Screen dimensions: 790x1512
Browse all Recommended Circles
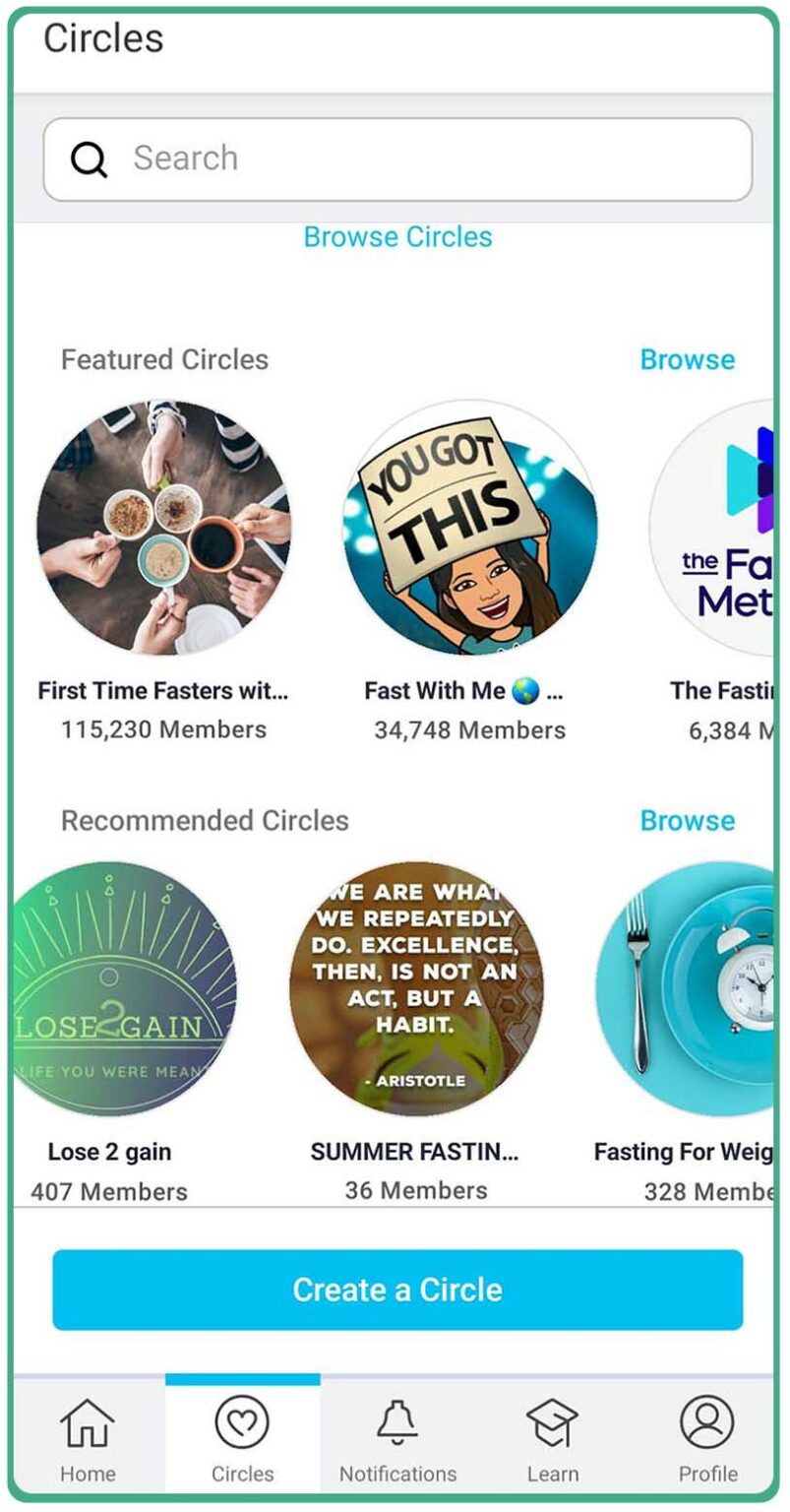point(687,820)
